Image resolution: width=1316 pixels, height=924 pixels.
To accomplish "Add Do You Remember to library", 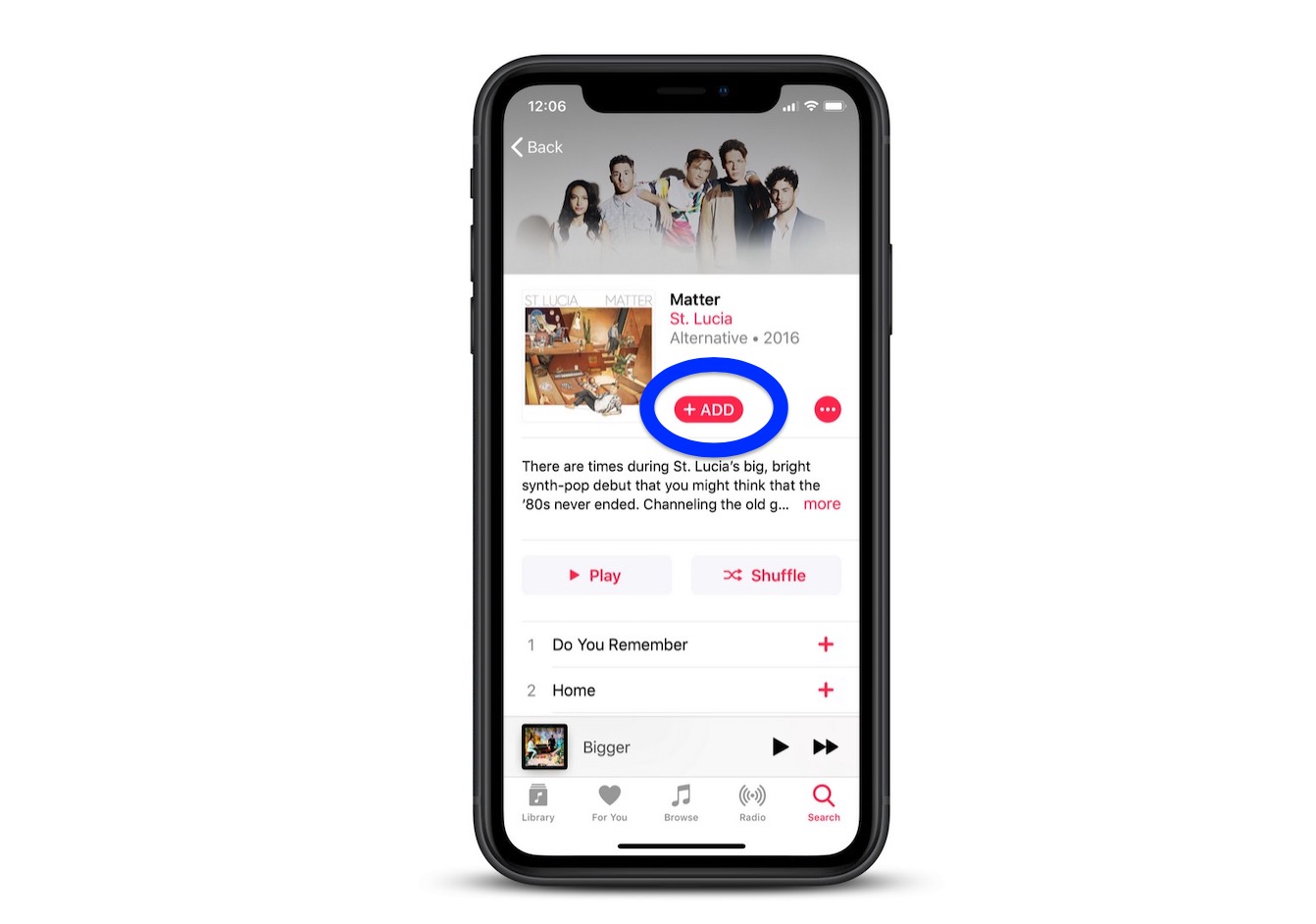I will [826, 644].
